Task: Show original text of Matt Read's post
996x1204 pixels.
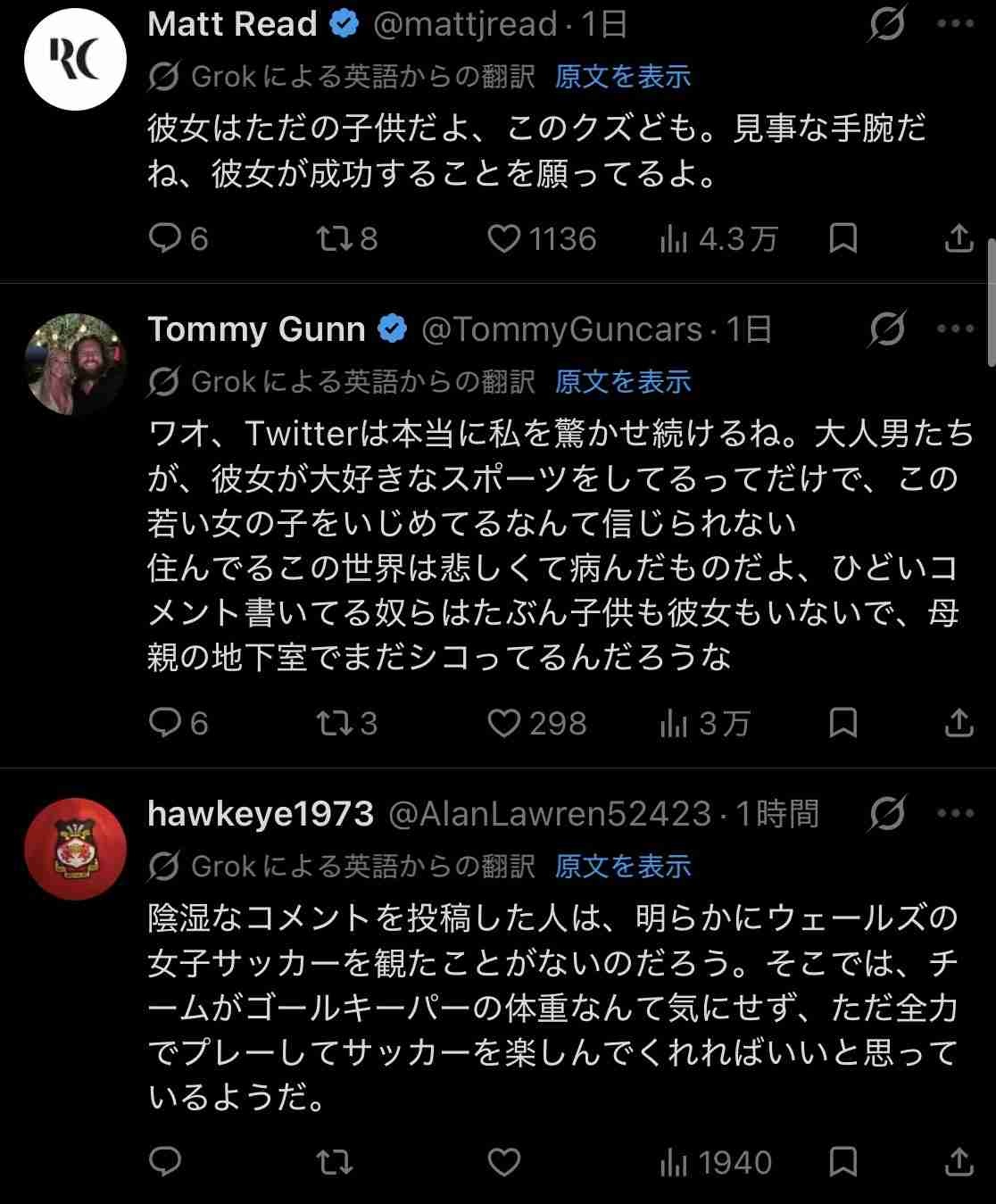Action: tap(622, 77)
